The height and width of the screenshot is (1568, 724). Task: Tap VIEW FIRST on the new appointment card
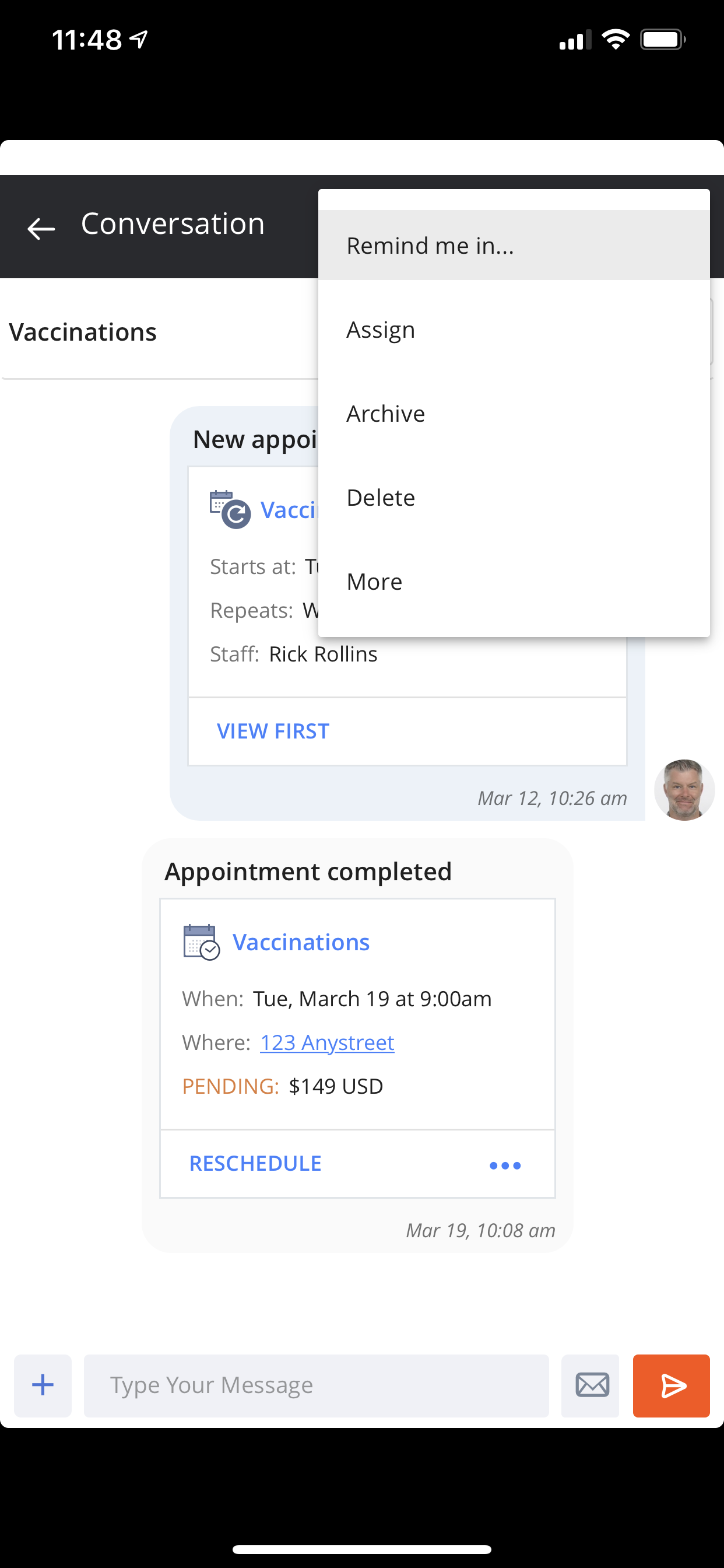[x=273, y=730]
